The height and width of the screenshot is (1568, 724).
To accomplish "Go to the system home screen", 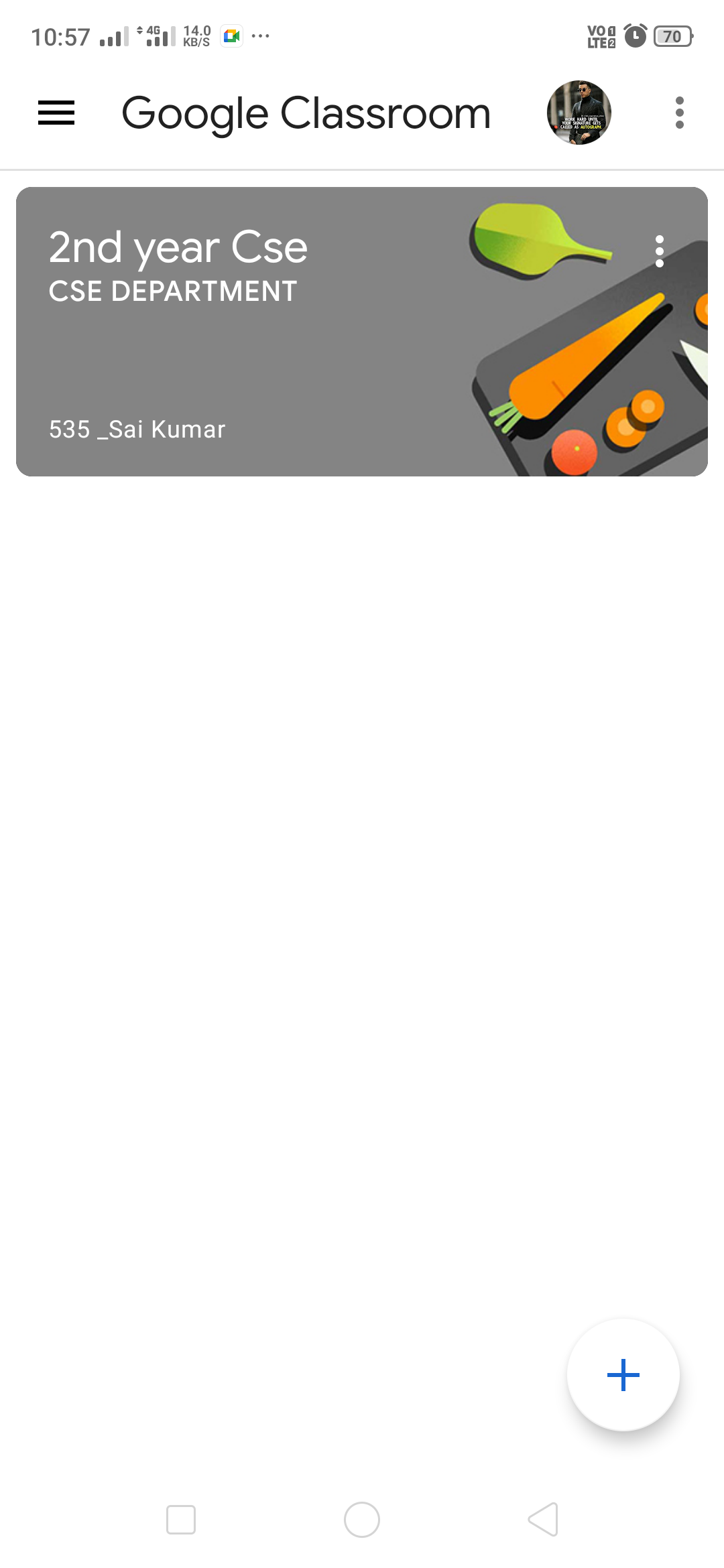I will (362, 1519).
